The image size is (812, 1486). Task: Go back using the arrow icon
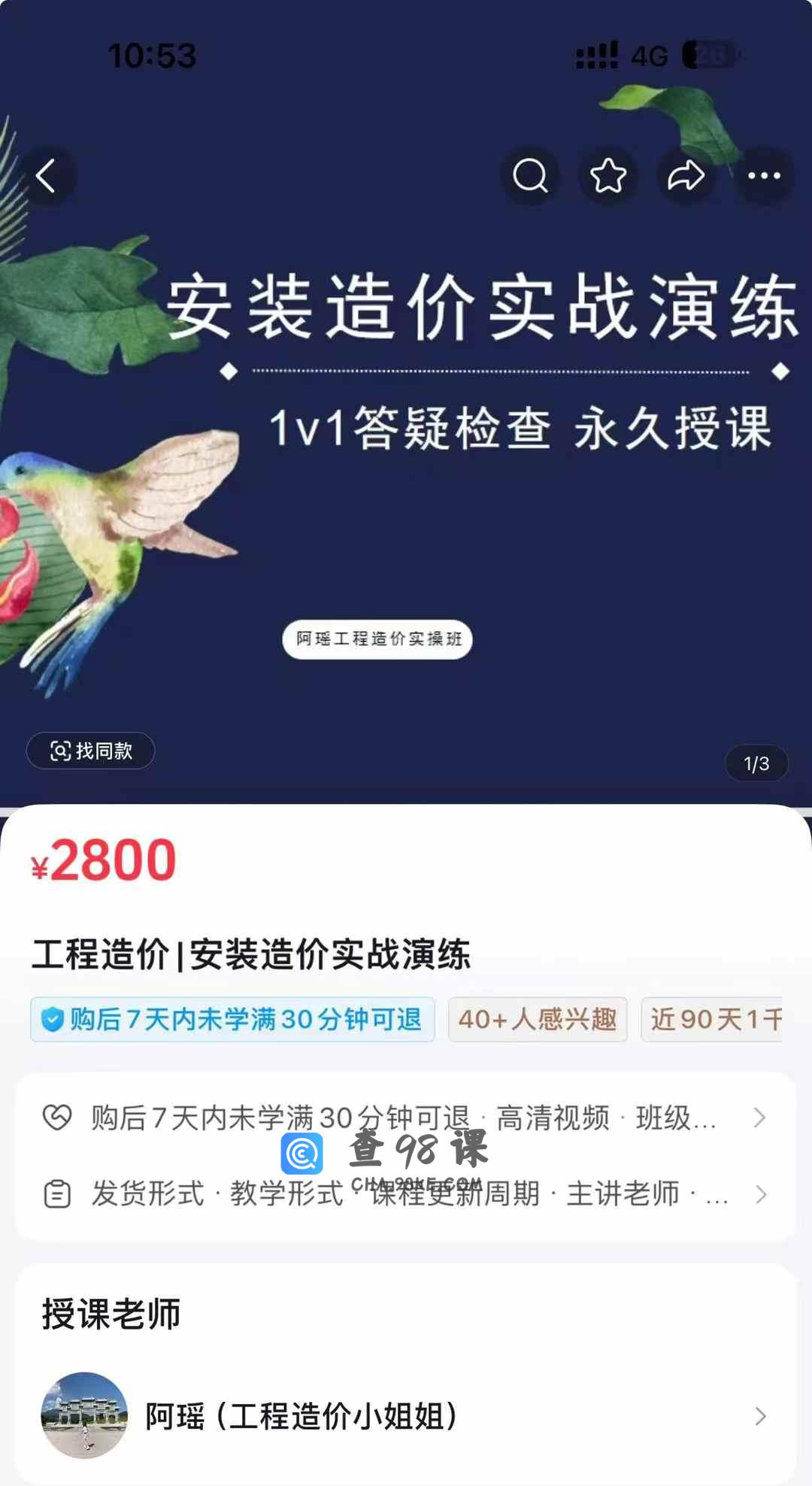47,177
